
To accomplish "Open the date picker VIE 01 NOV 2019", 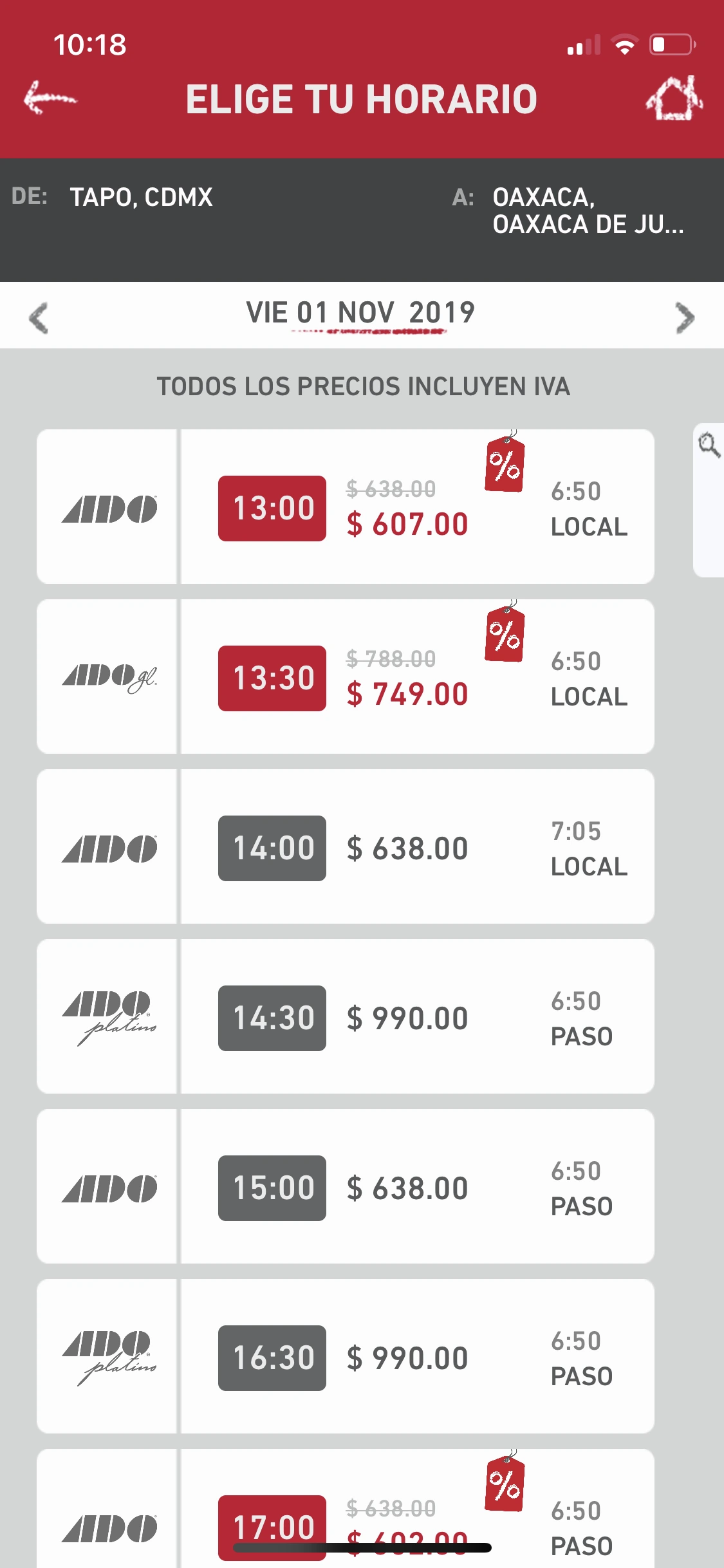I will tap(360, 314).
